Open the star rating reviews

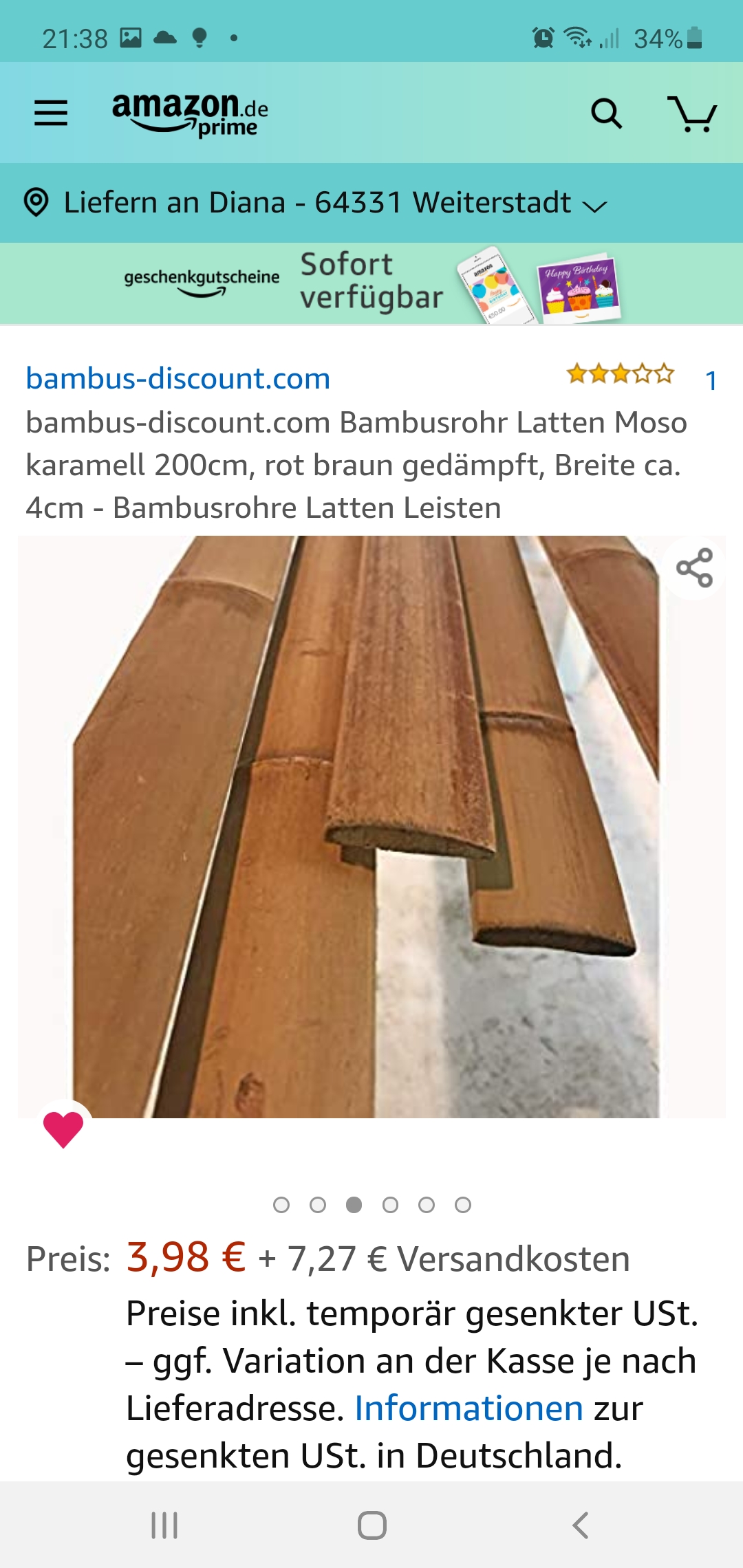(621, 375)
